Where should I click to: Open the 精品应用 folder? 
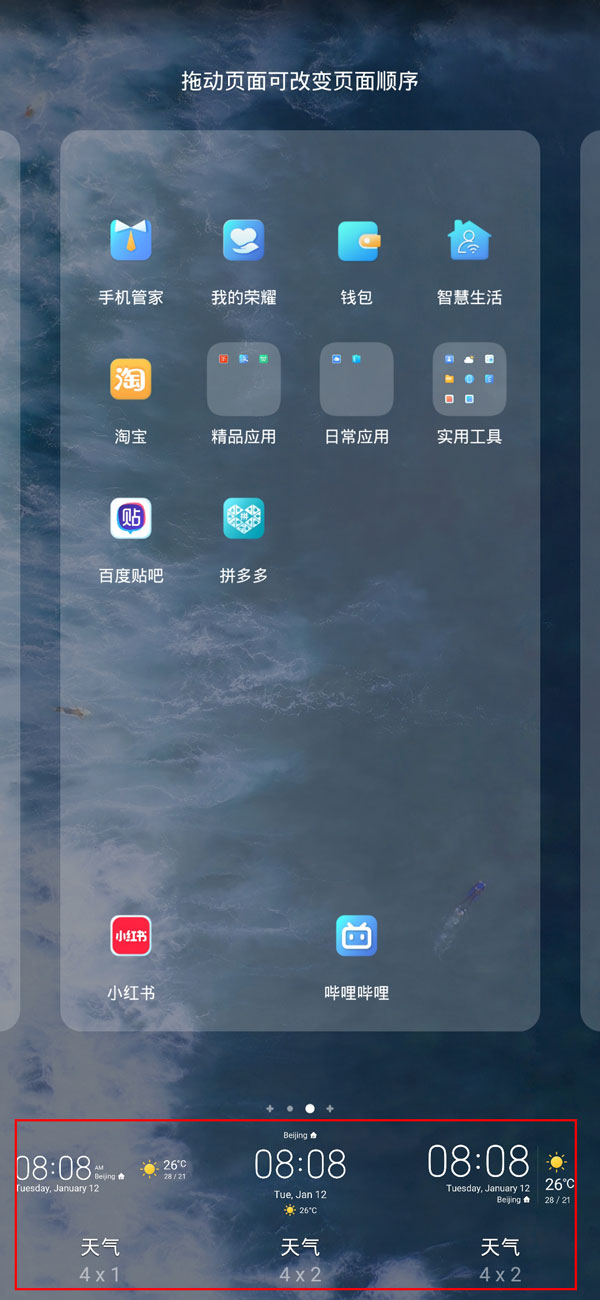(x=243, y=379)
